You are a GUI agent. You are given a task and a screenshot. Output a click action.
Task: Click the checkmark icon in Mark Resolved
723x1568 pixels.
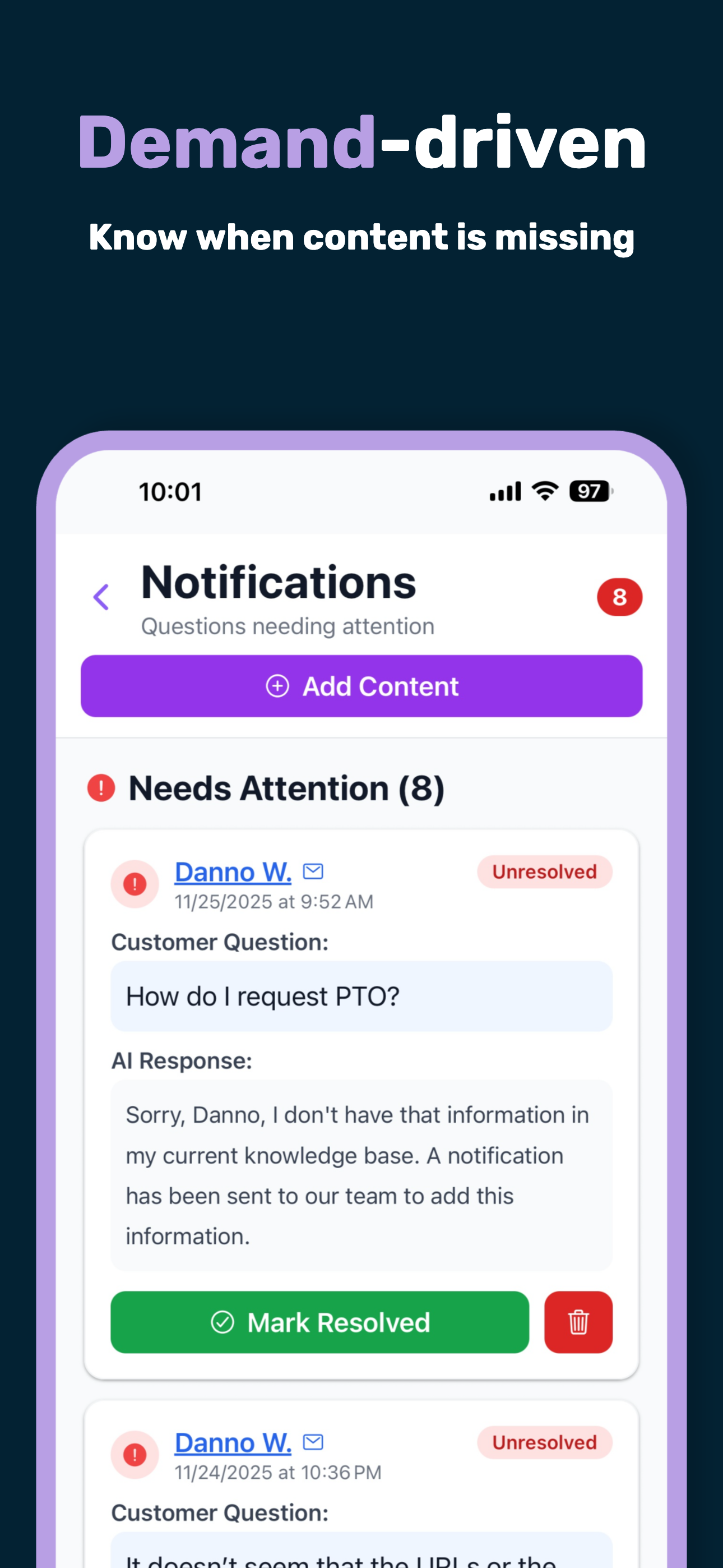225,1322
